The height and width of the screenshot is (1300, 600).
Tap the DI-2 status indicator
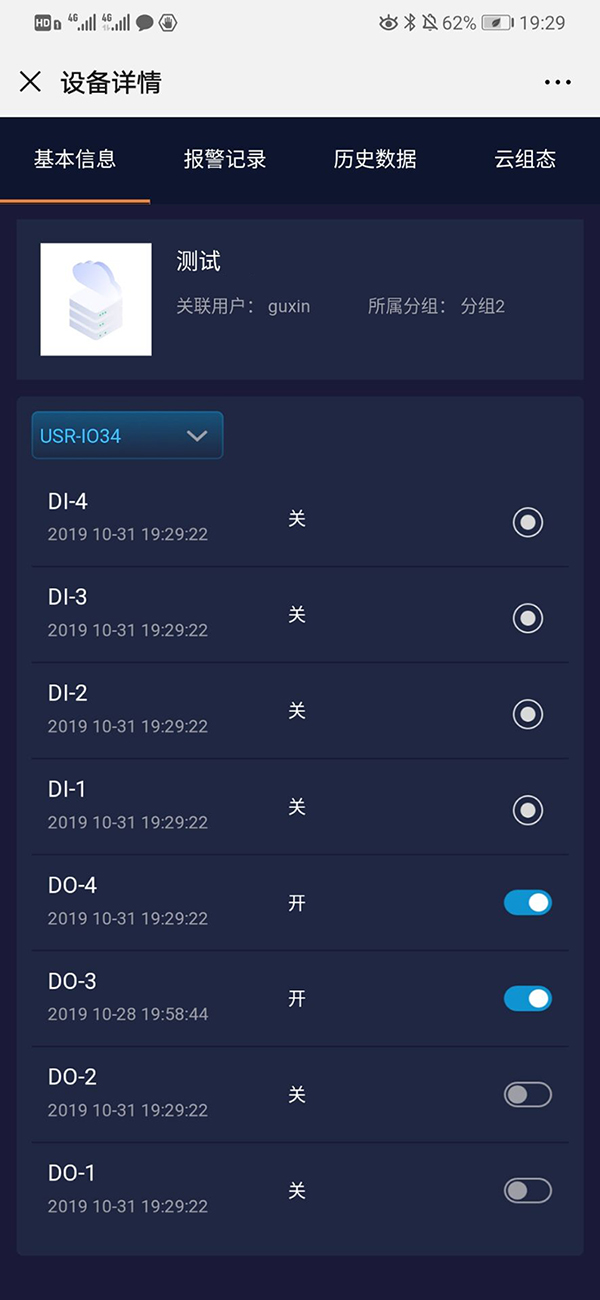coord(528,714)
